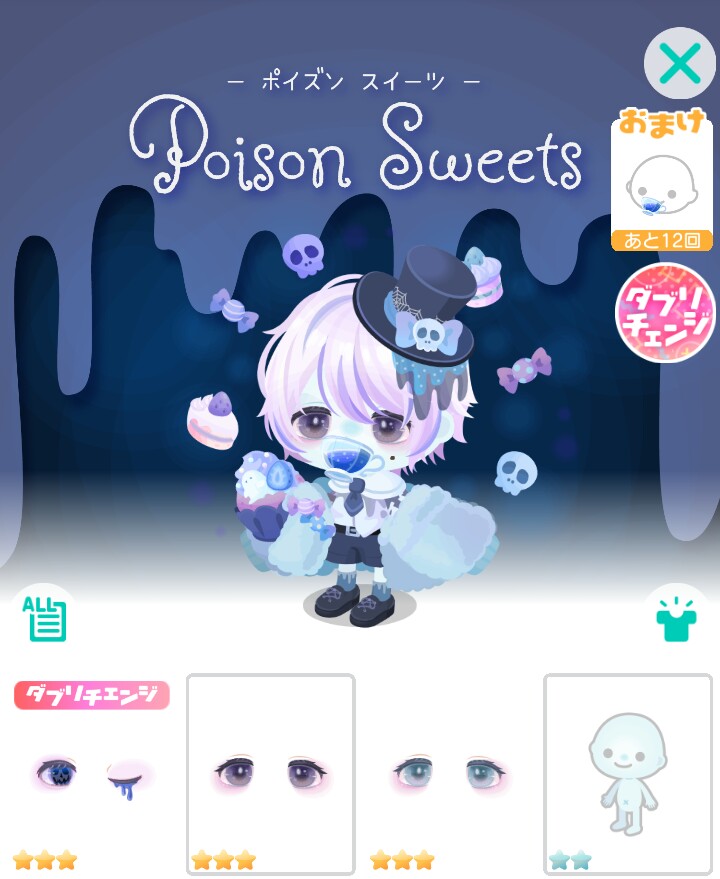
Task: Select the blue-teal eyes item
Action: [x=448, y=775]
